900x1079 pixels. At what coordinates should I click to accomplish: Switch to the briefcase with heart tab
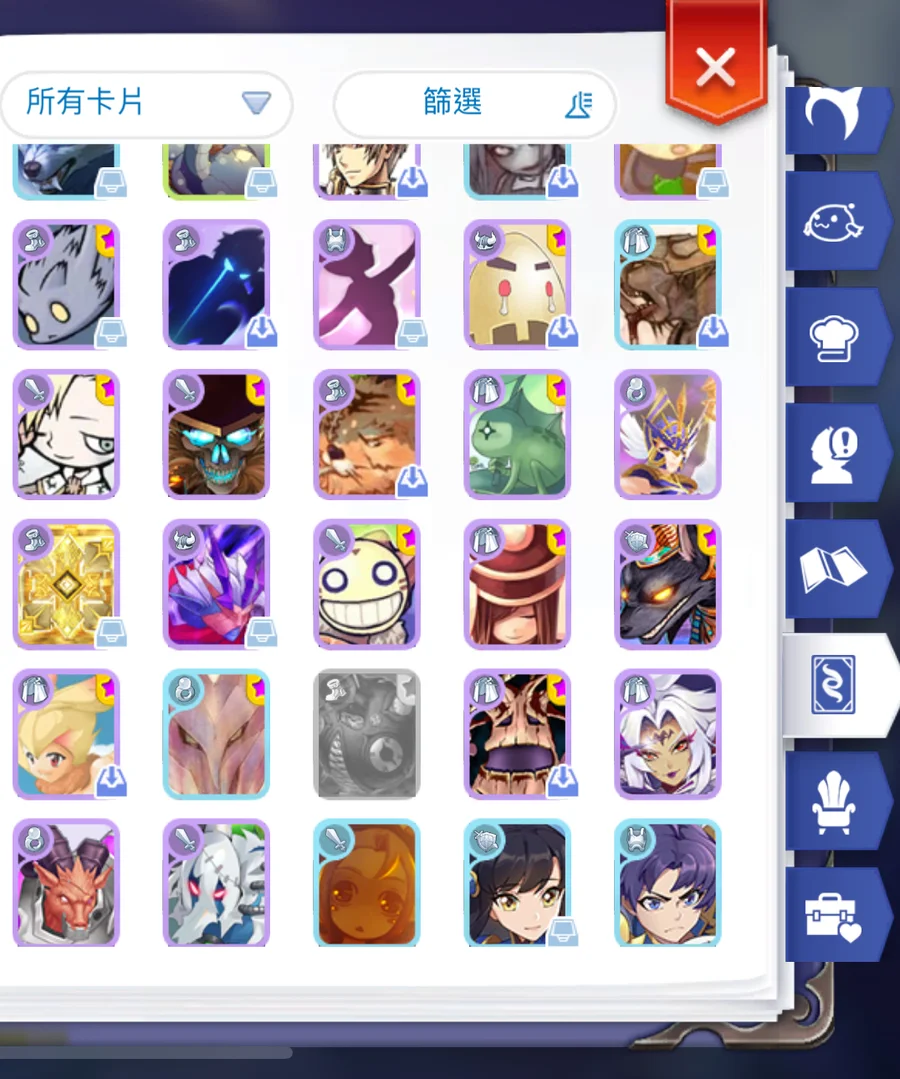point(835,915)
